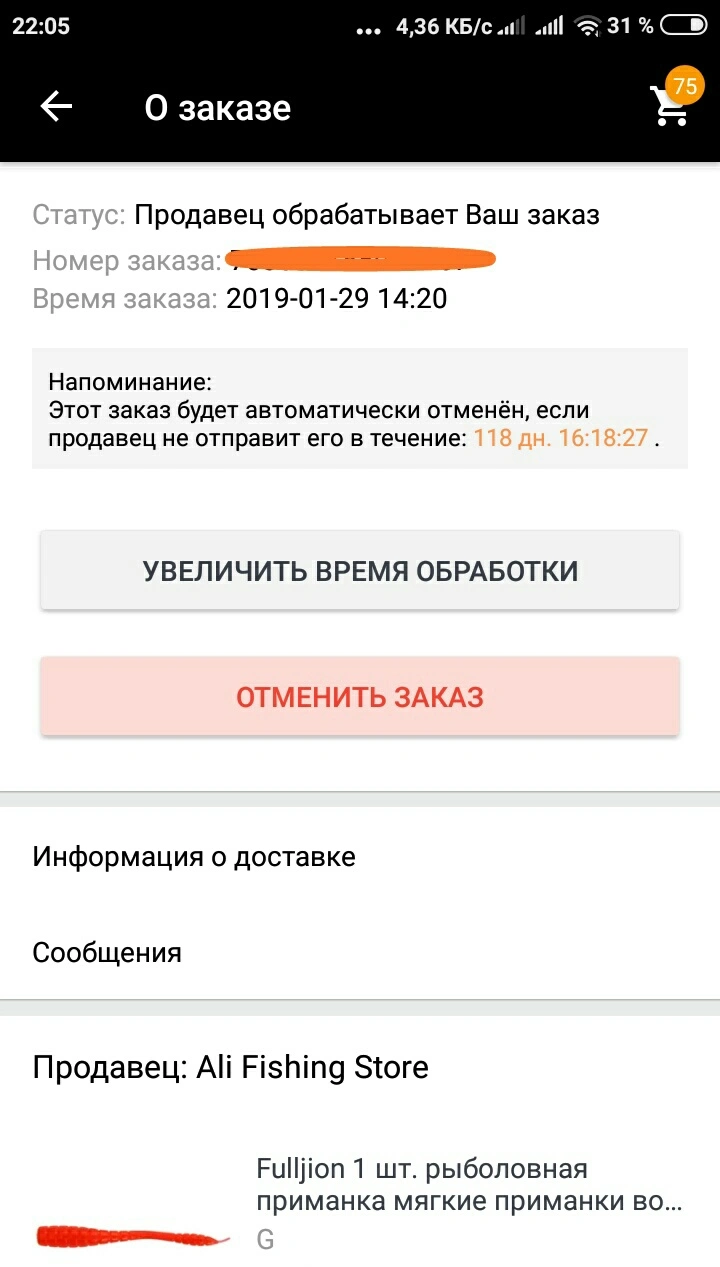This screenshot has height=1267, width=720.
Task: Open the shopping cart with 75 items
Action: point(673,100)
